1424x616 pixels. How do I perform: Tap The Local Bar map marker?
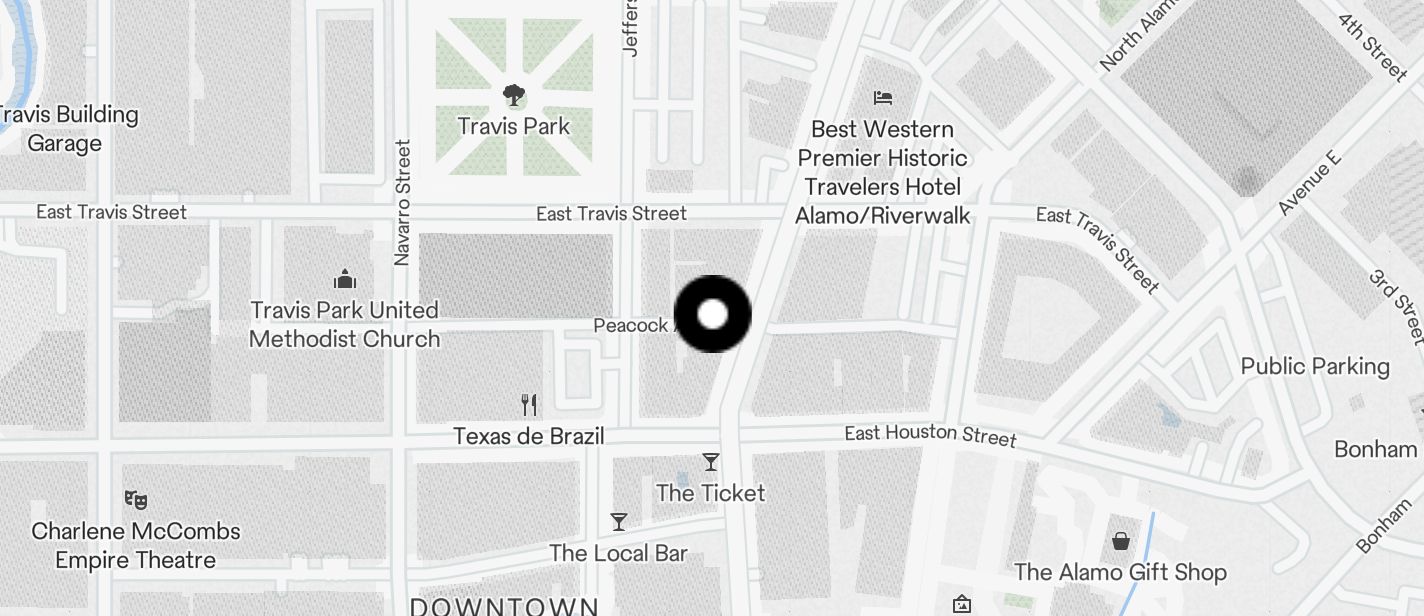coord(619,522)
